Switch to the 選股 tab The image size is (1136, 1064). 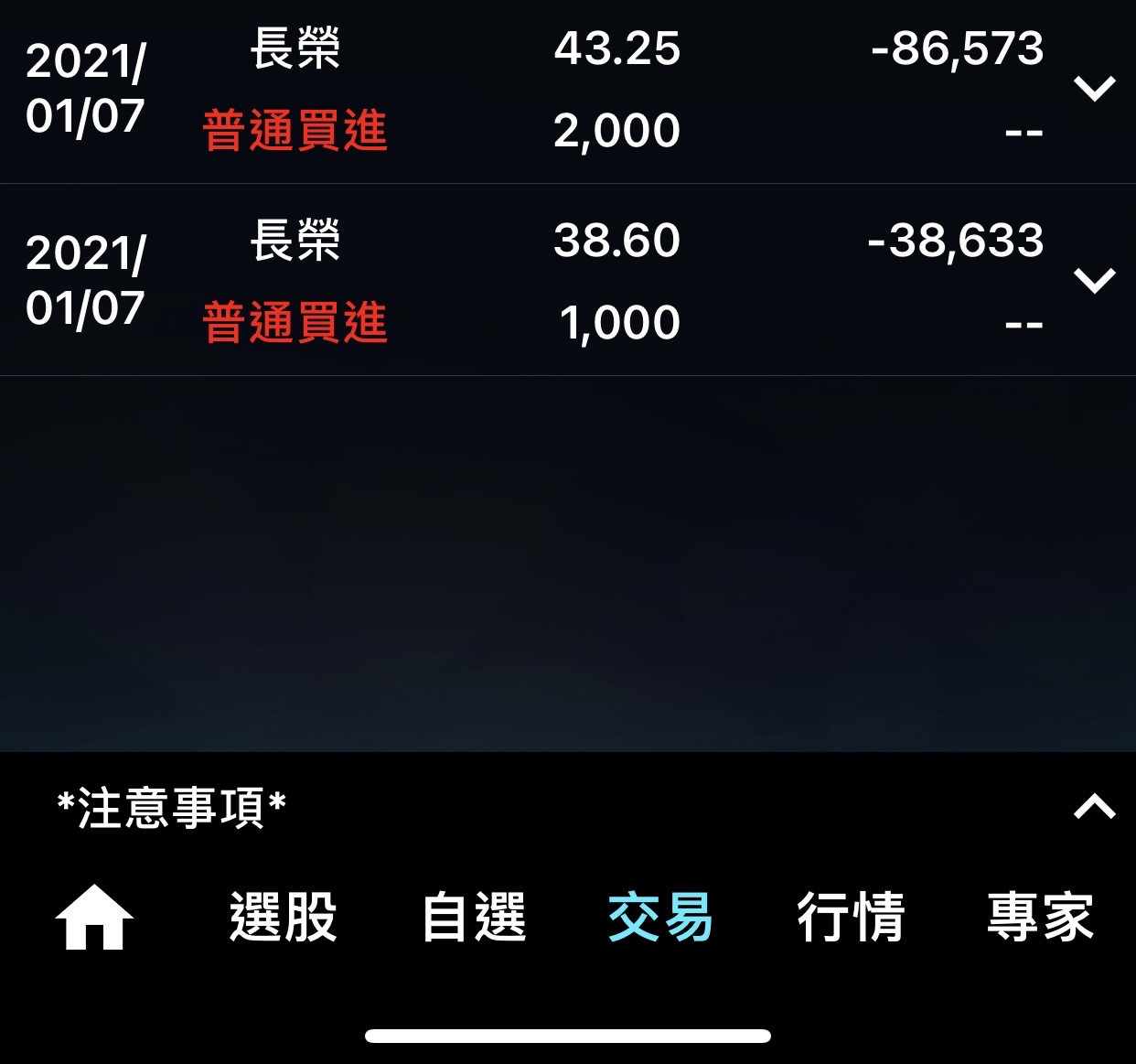click(284, 917)
